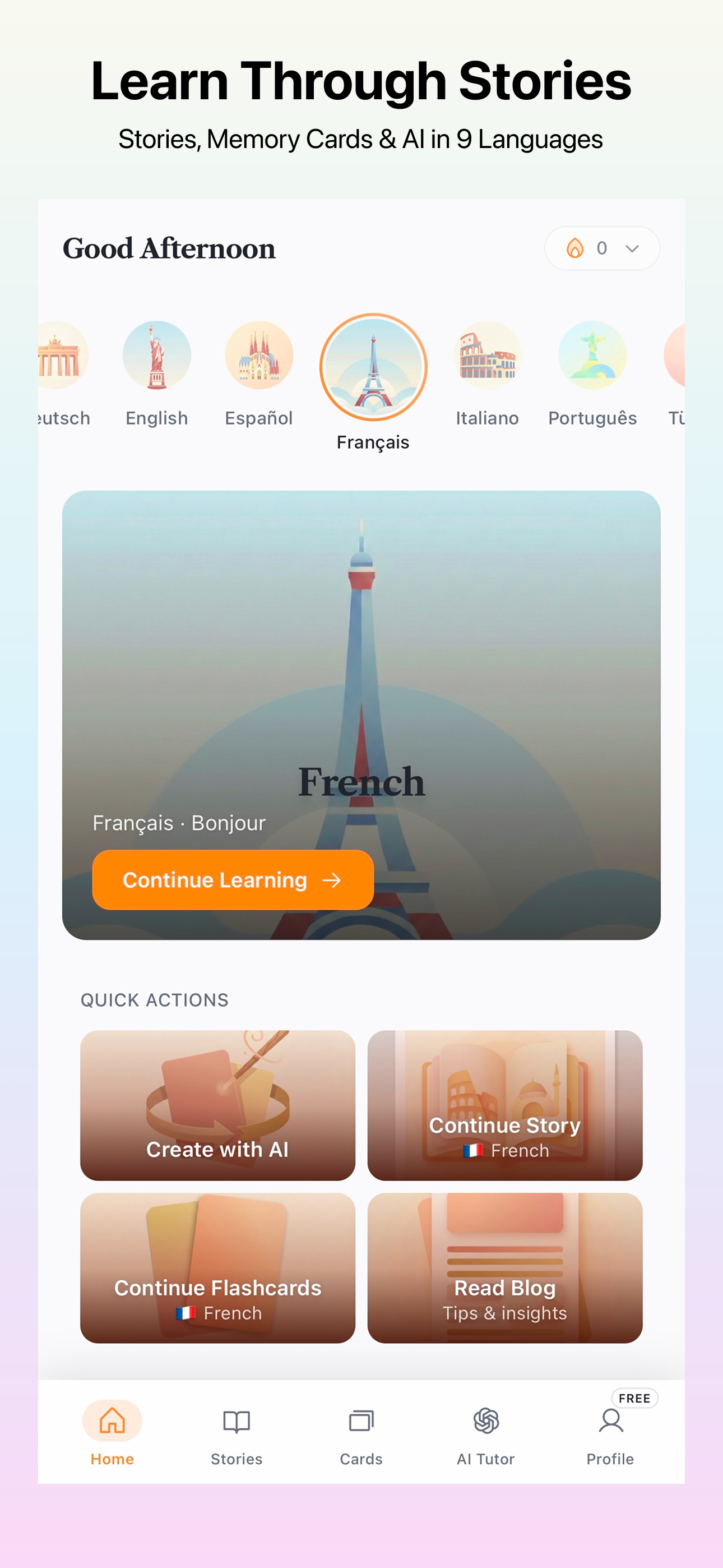Tap the Italiano Colosseum icon
This screenshot has height=1568, width=723.
tap(487, 356)
